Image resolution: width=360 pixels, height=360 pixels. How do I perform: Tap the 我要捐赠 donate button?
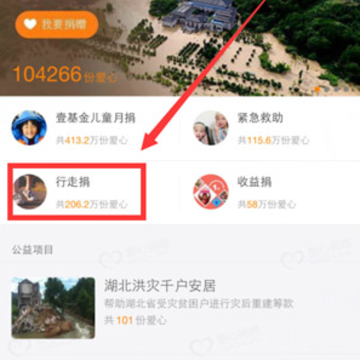tap(57, 24)
